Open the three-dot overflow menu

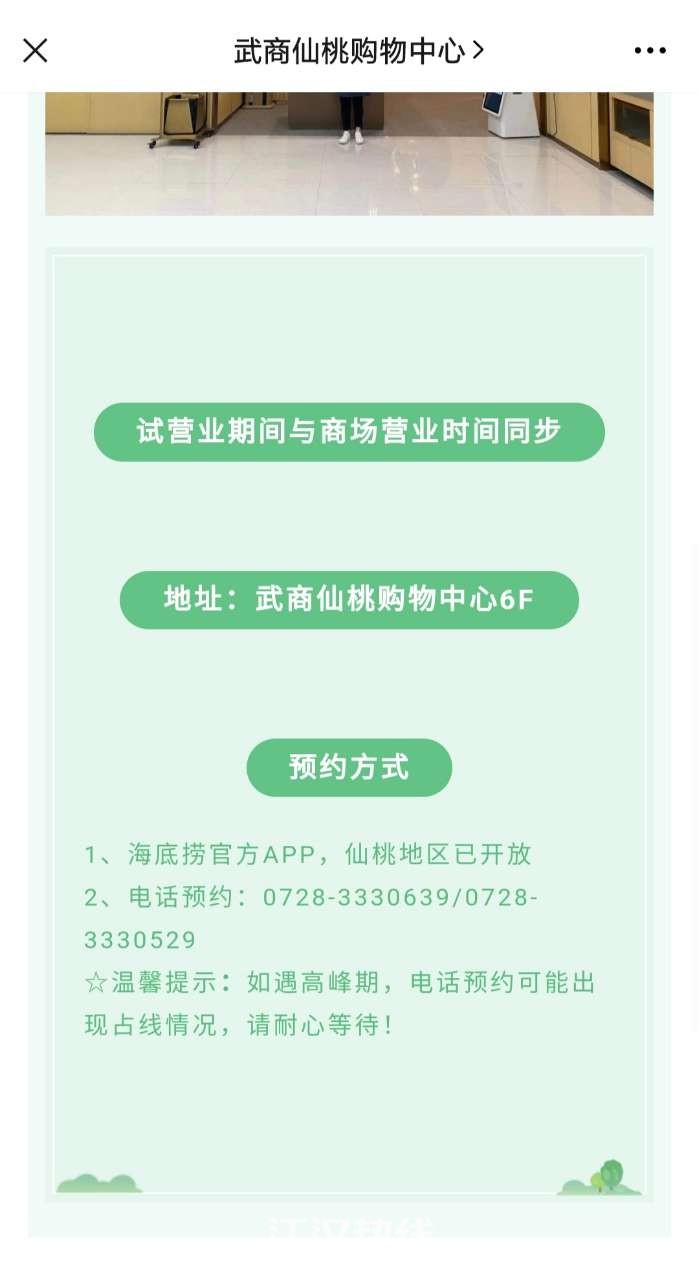pos(649,51)
